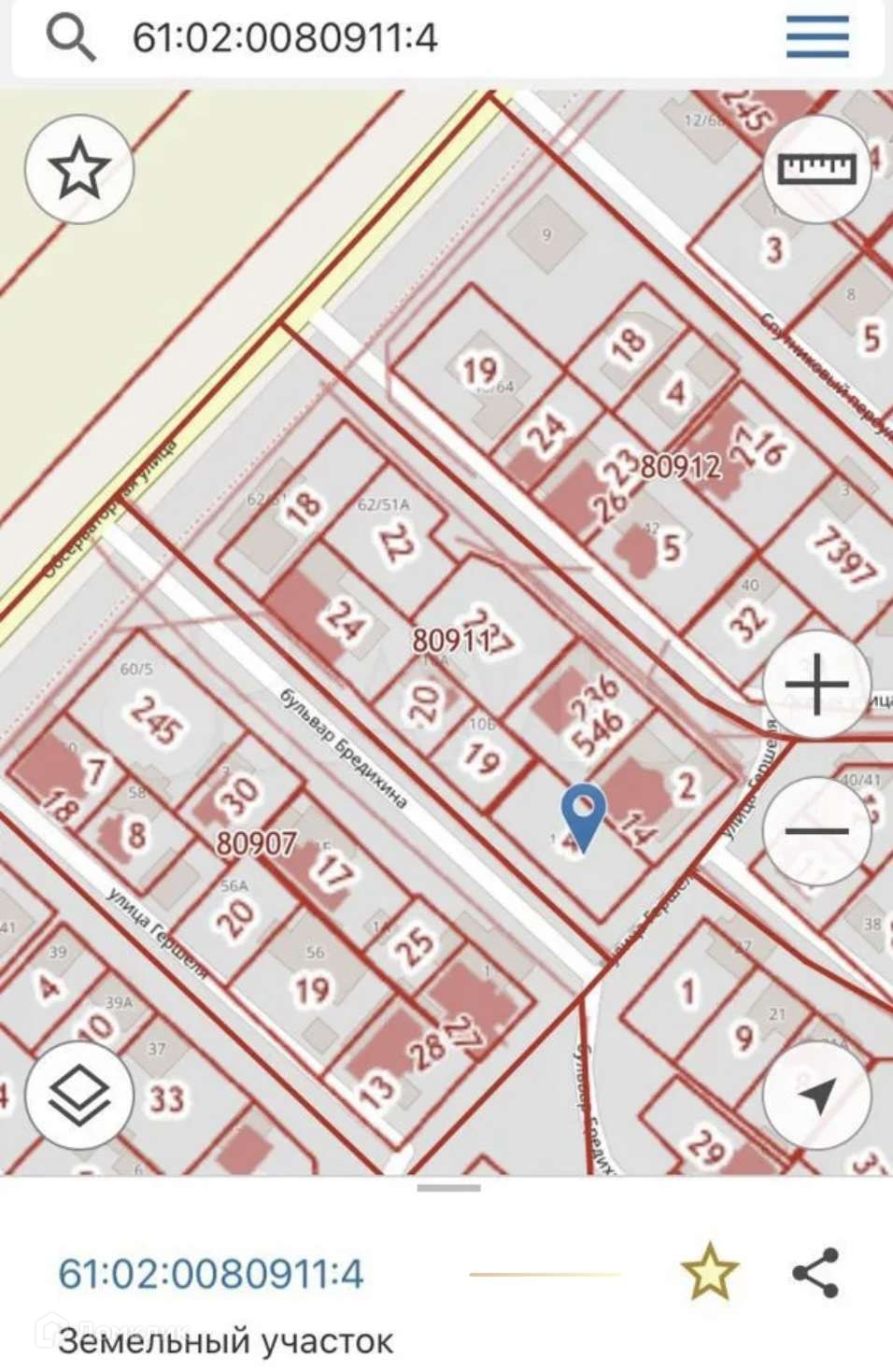Screen dimensions: 893x1372
Task: Tap the search field with the cadastral number
Action: (x=374, y=39)
